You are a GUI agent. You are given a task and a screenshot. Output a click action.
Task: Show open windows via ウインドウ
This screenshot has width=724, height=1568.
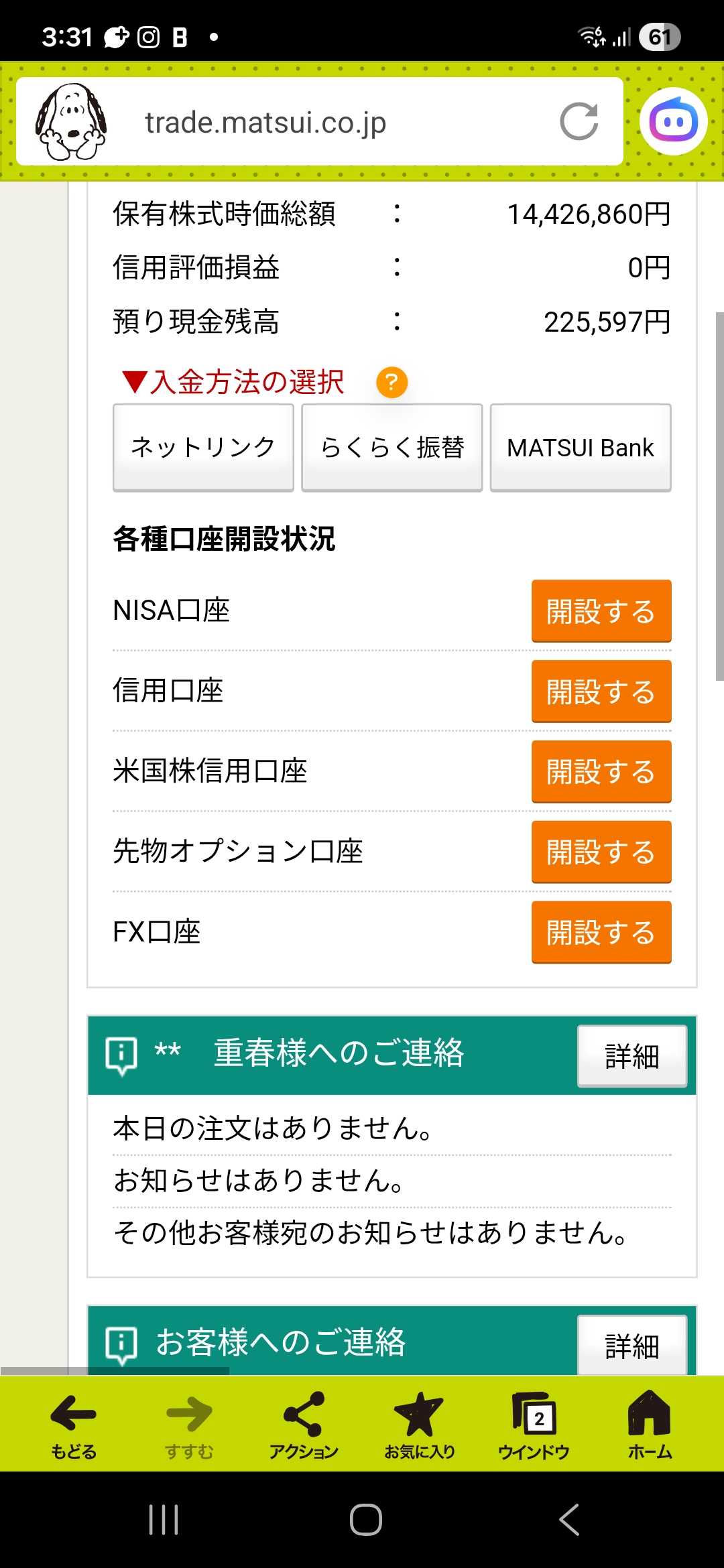[534, 1426]
